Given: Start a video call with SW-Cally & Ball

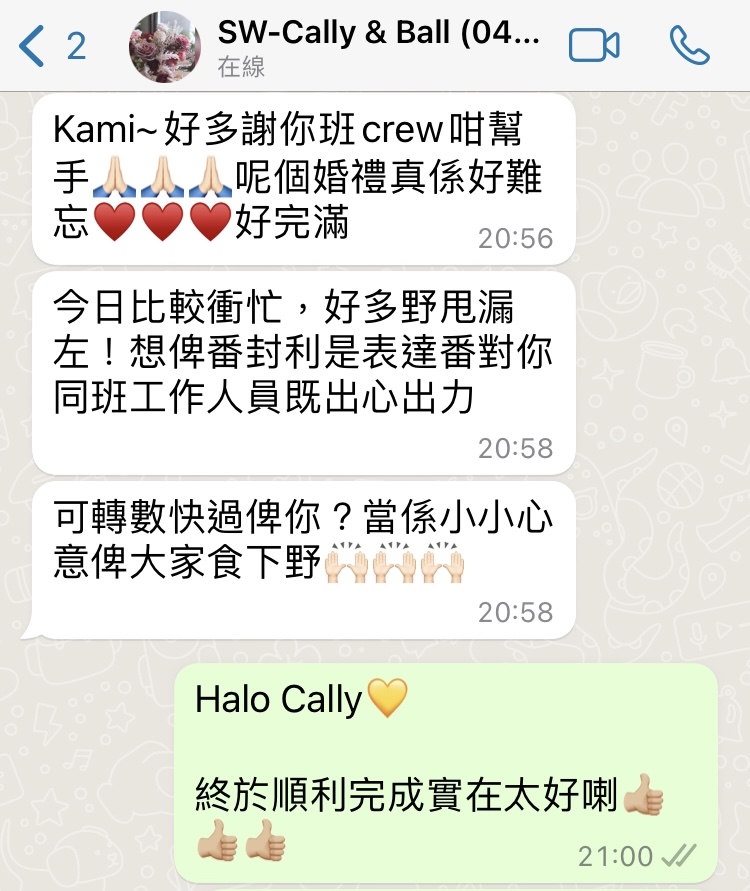Looking at the screenshot, I should (x=594, y=46).
